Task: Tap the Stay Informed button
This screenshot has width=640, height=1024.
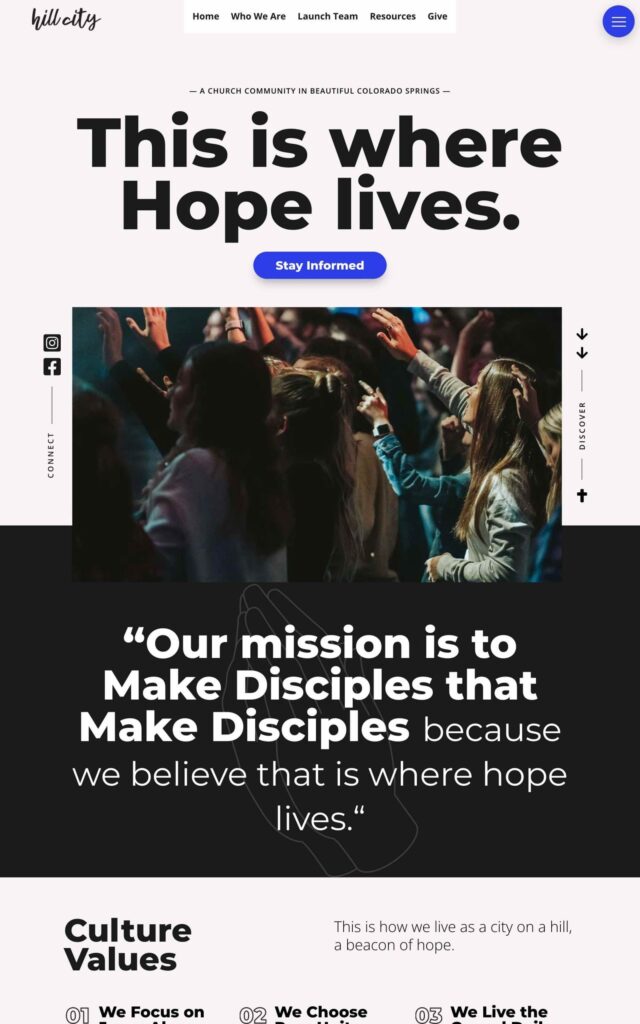Action: pos(319,265)
